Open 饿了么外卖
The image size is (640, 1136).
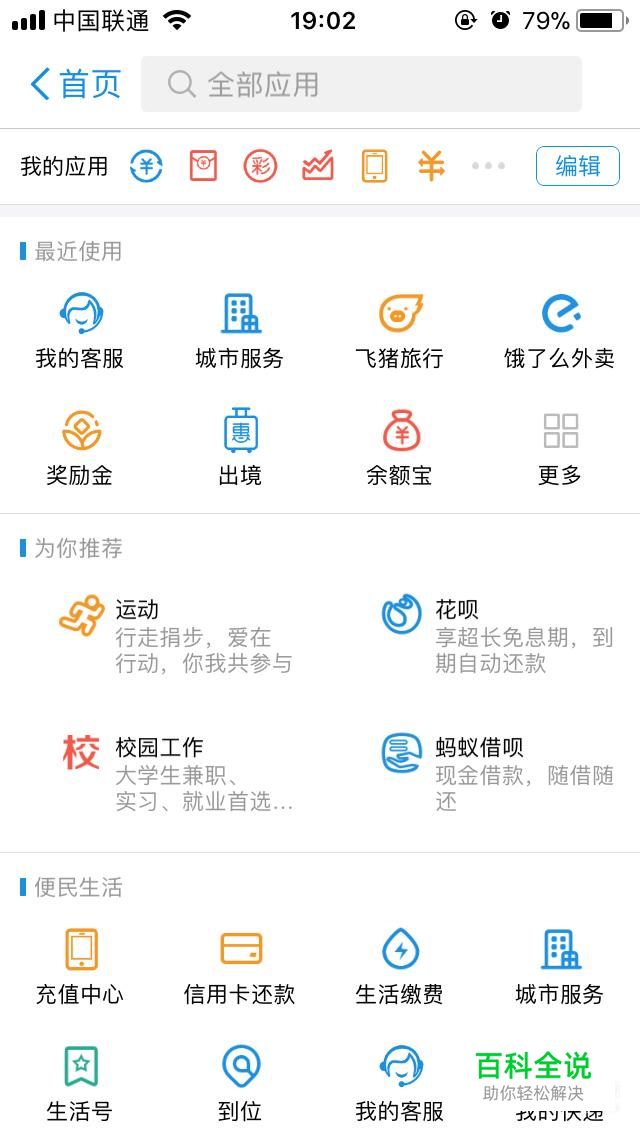(x=559, y=332)
